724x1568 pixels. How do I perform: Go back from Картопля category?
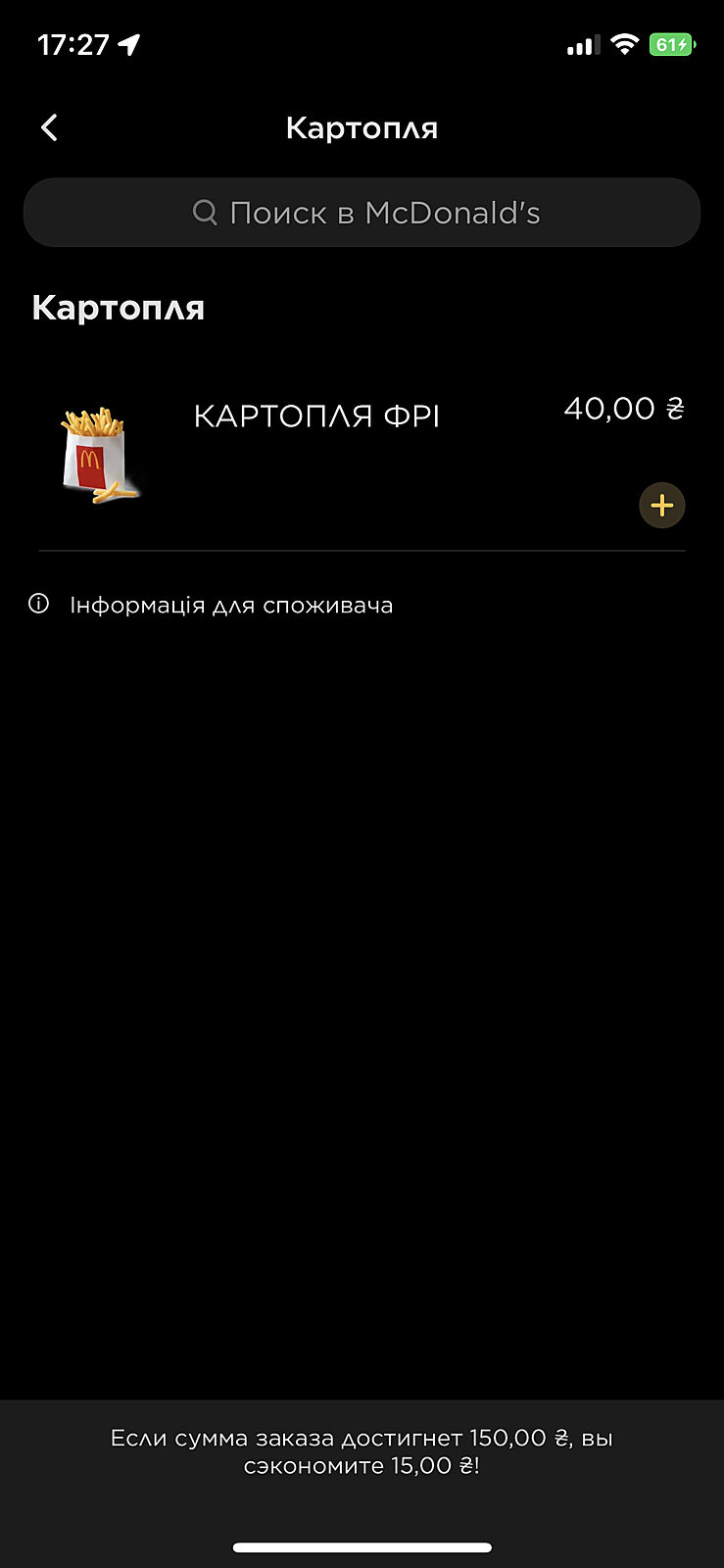50,127
